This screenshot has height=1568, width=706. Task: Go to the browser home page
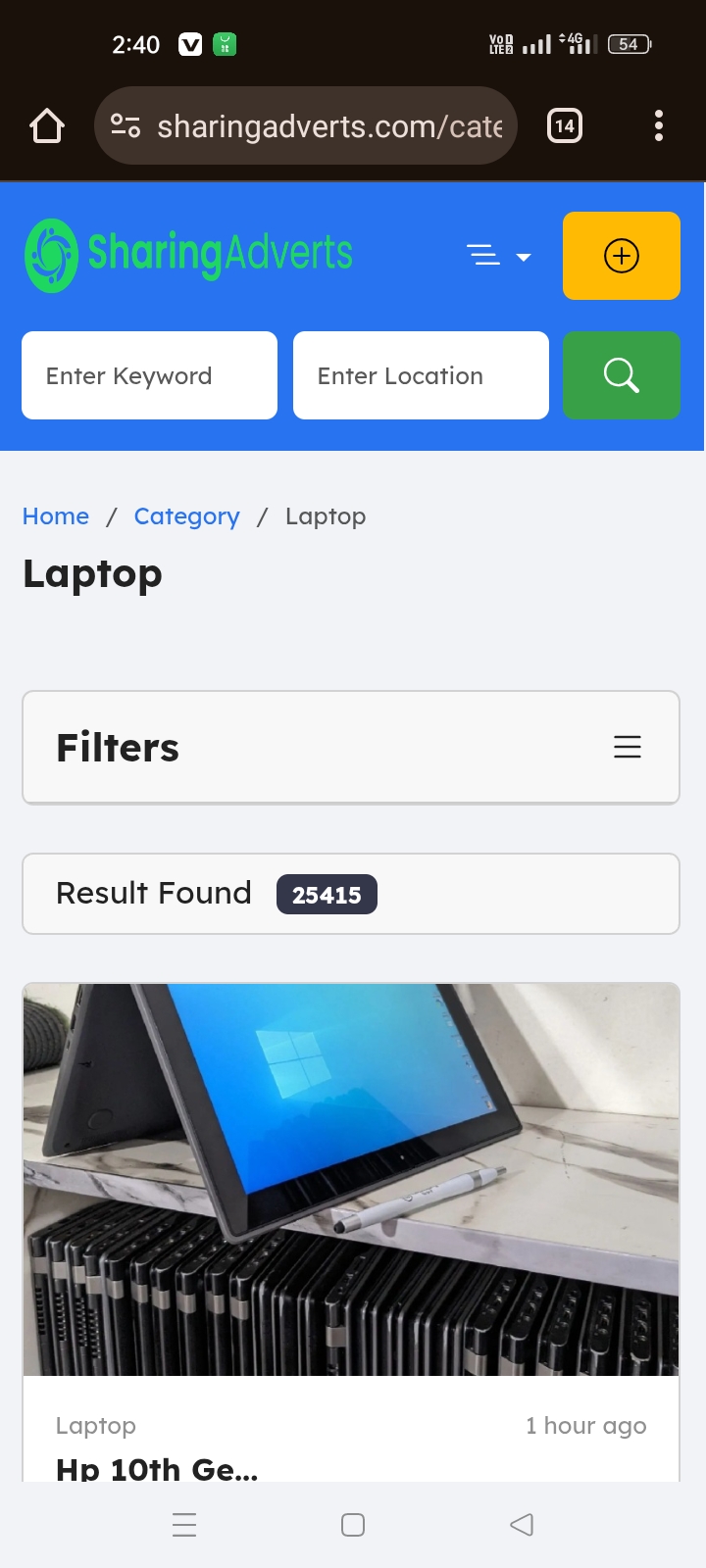coord(47,125)
